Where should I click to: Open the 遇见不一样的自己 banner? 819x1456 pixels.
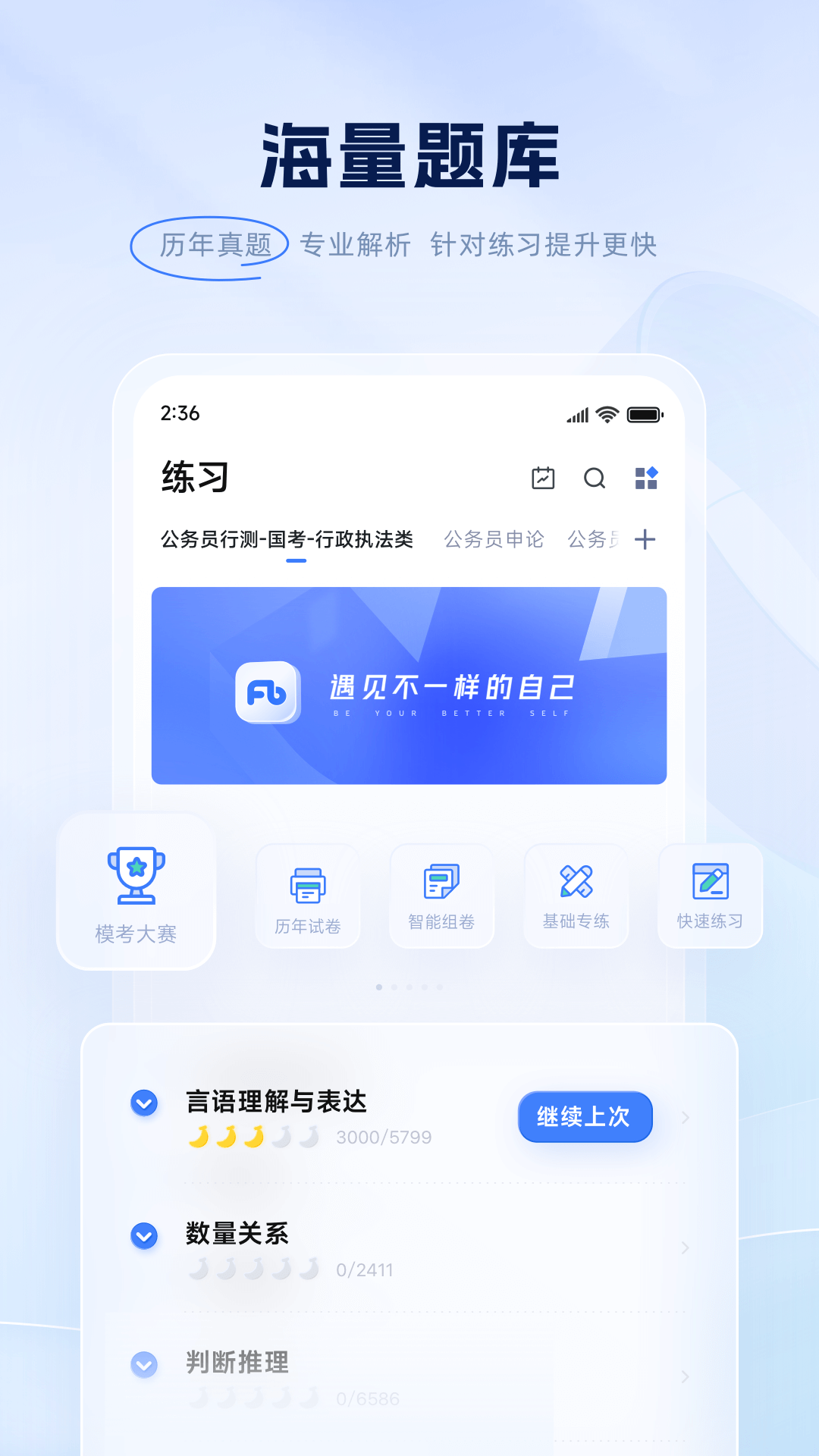point(408,685)
